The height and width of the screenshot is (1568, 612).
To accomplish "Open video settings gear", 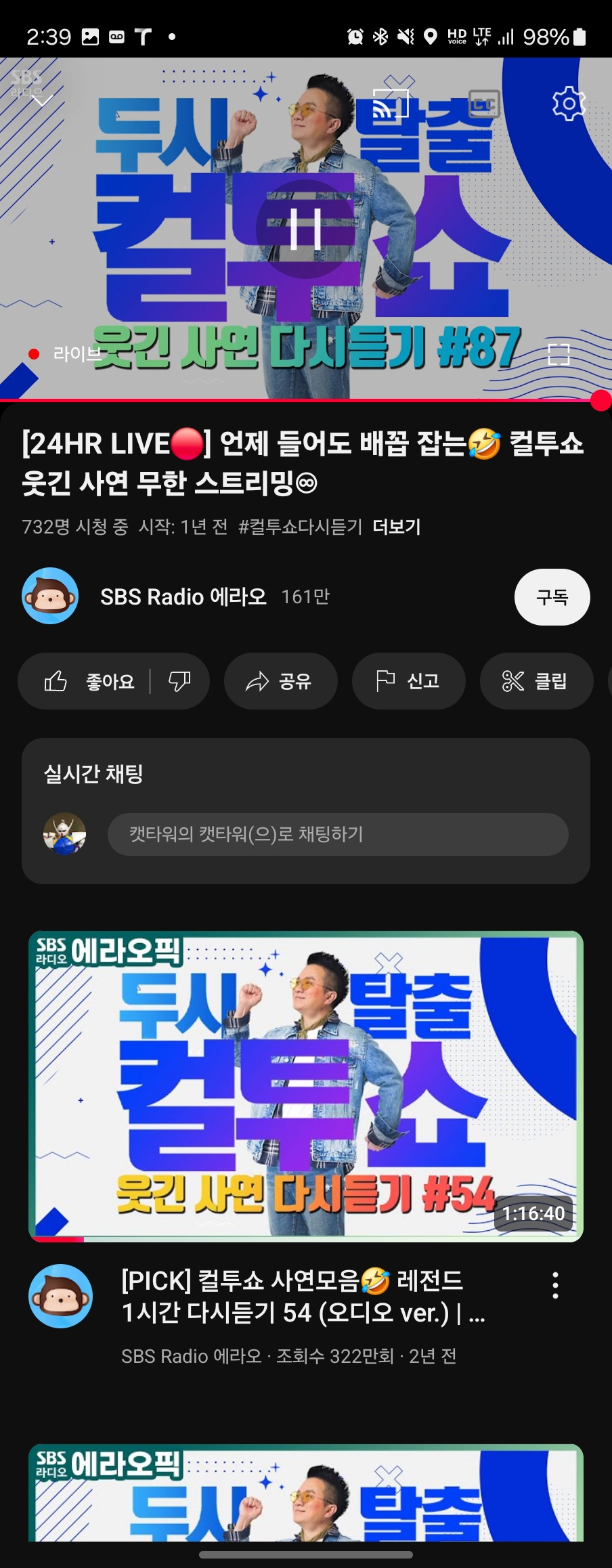I will coord(568,104).
